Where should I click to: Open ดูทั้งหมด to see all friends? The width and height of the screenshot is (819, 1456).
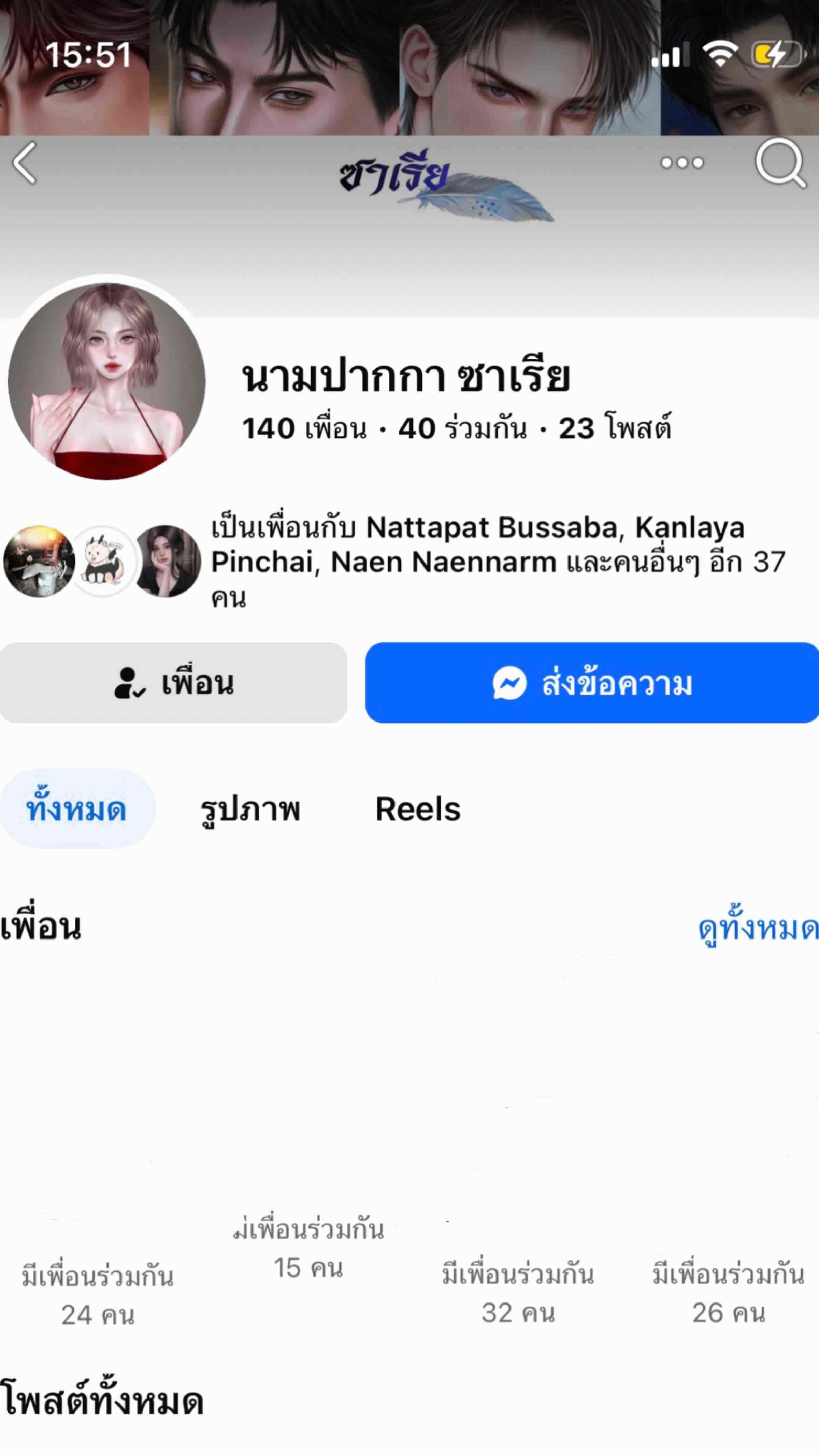tap(757, 928)
